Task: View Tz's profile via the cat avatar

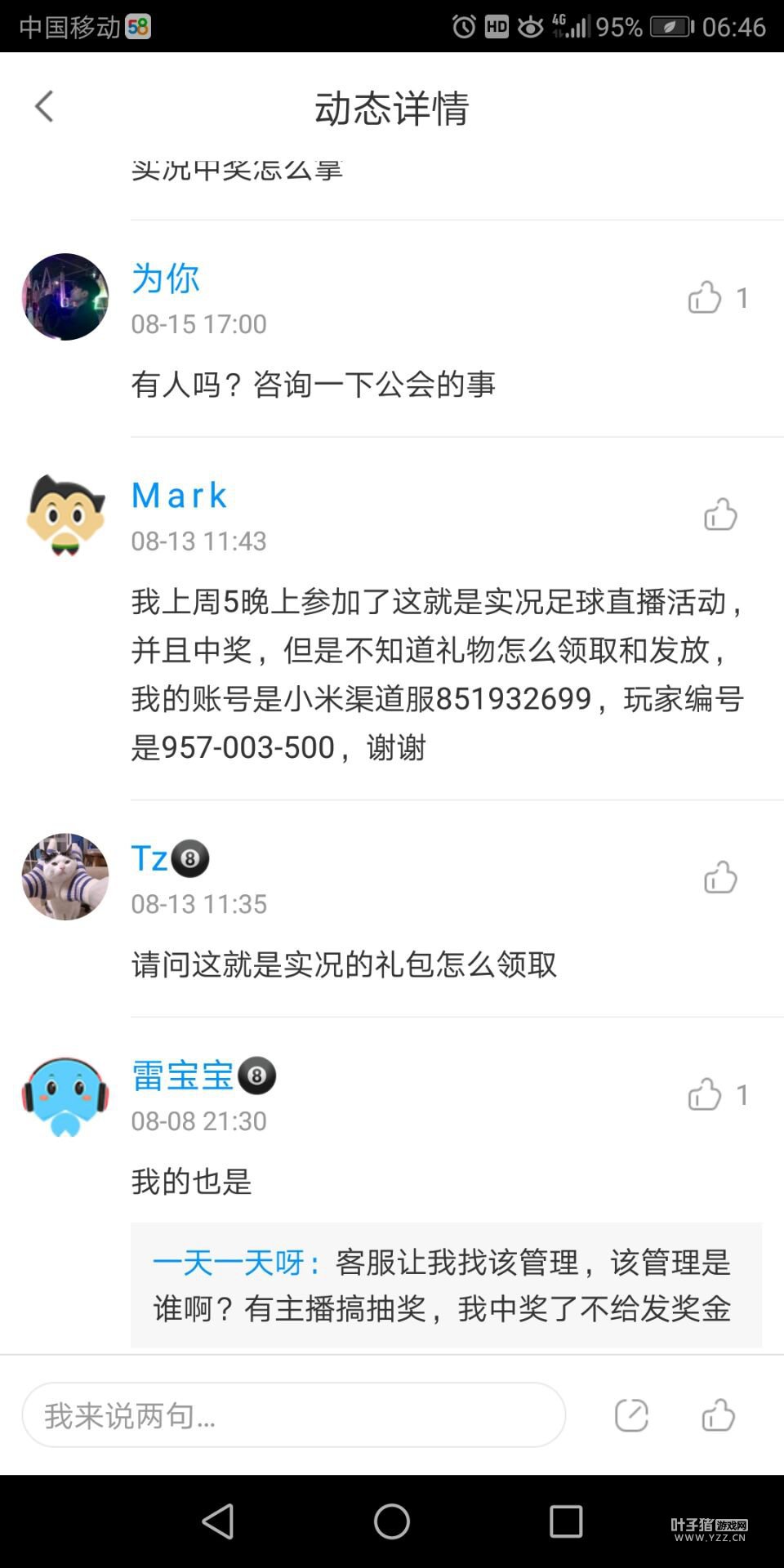Action: click(65, 877)
